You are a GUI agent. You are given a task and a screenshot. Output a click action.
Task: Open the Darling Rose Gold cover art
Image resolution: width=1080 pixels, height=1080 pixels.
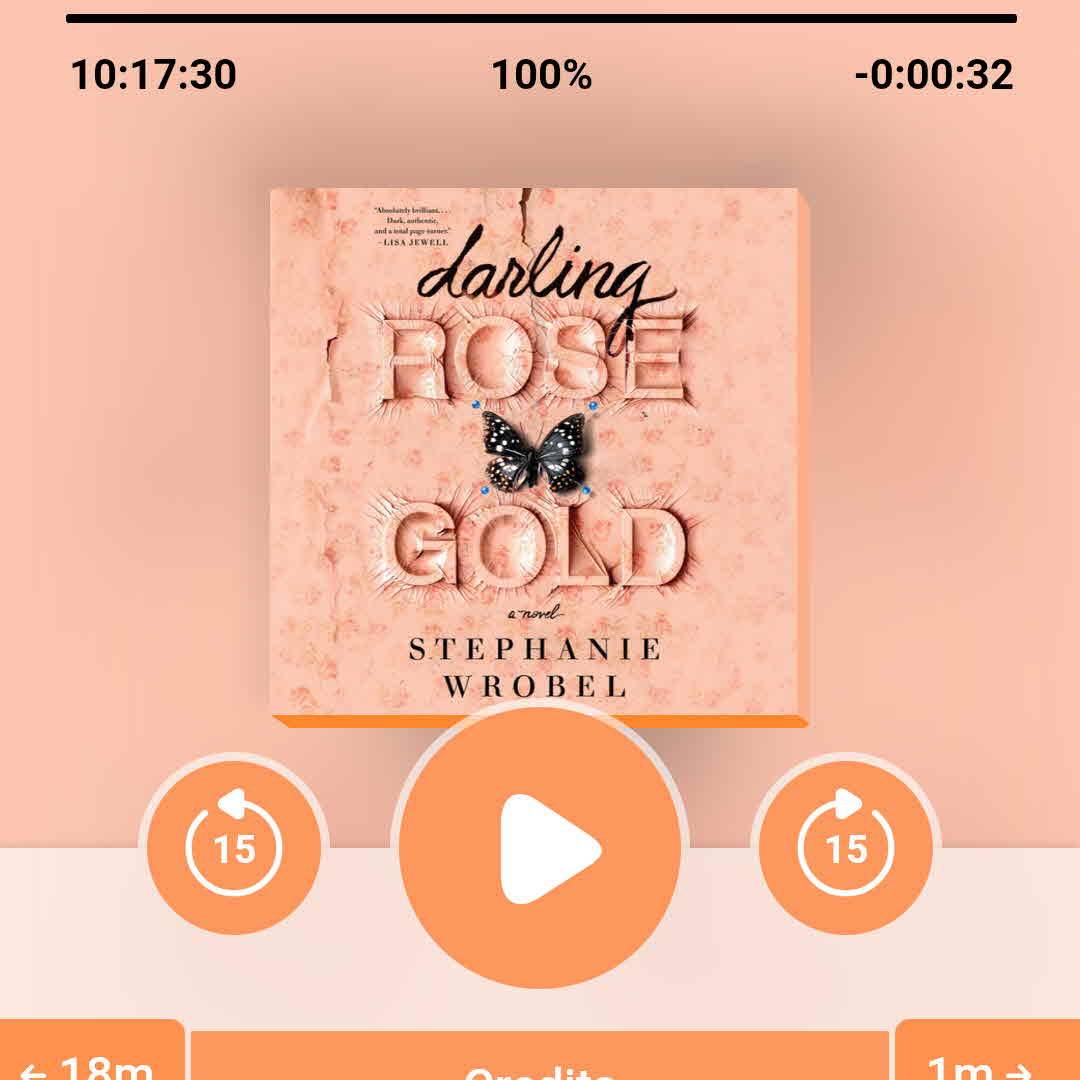(x=540, y=450)
